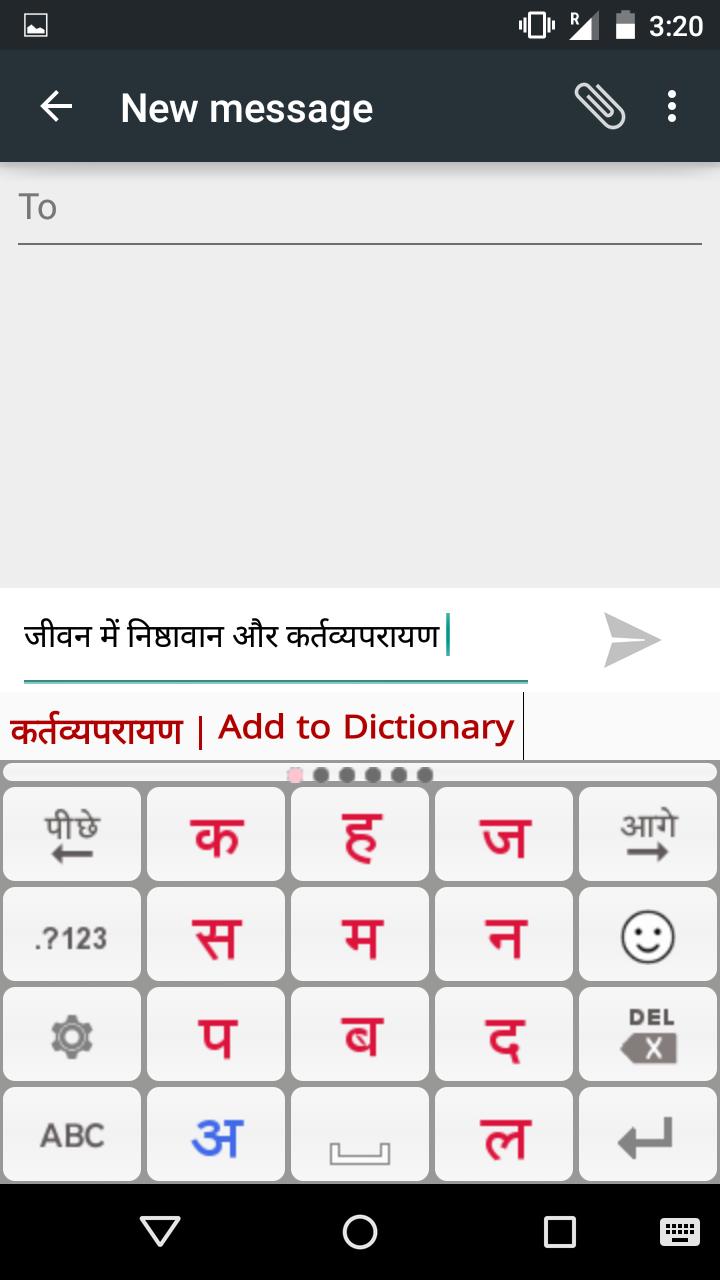Switch to .?123 symbols keyboard
The height and width of the screenshot is (1280, 720).
tap(72, 937)
